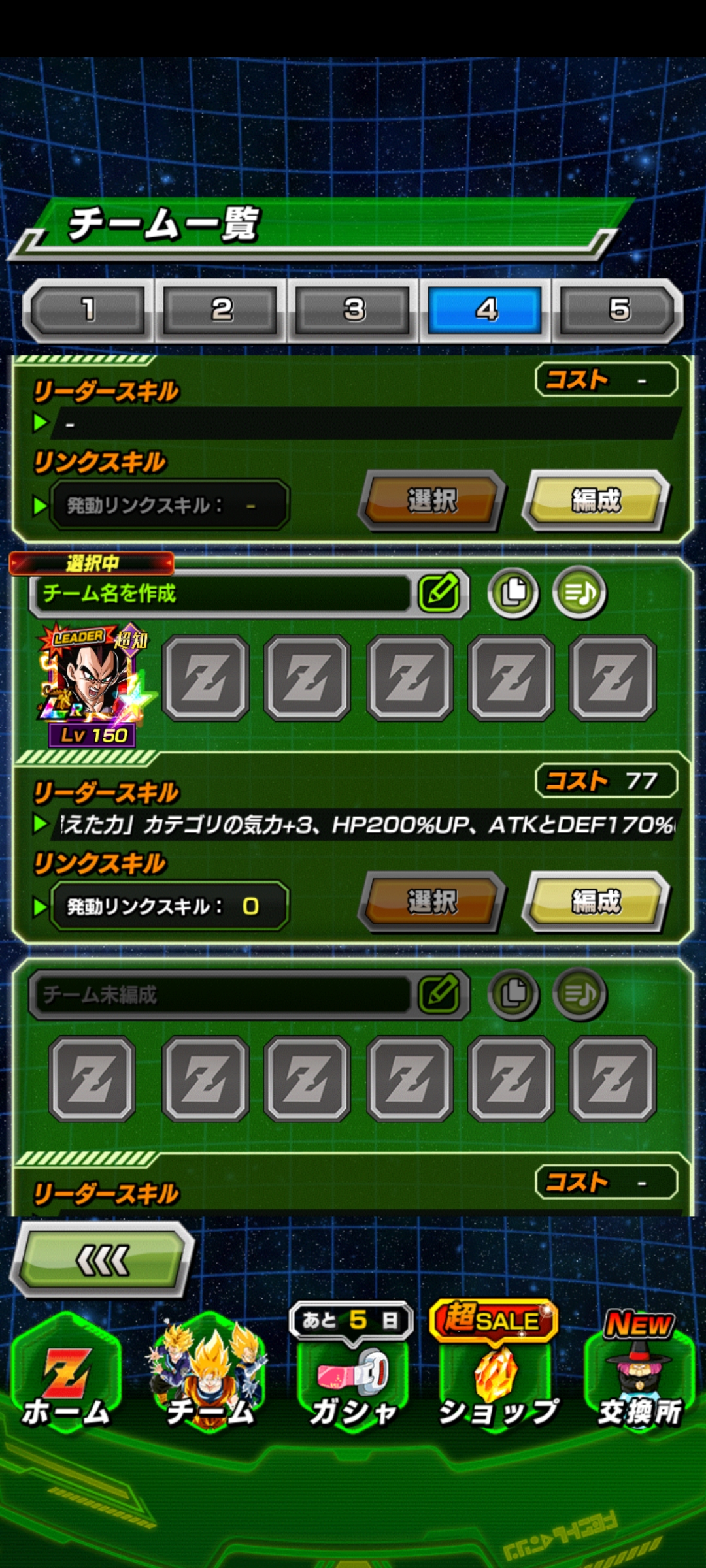Viewport: 706px width, 1568px height.
Task: Switch to team page tab 5
Action: click(x=618, y=310)
